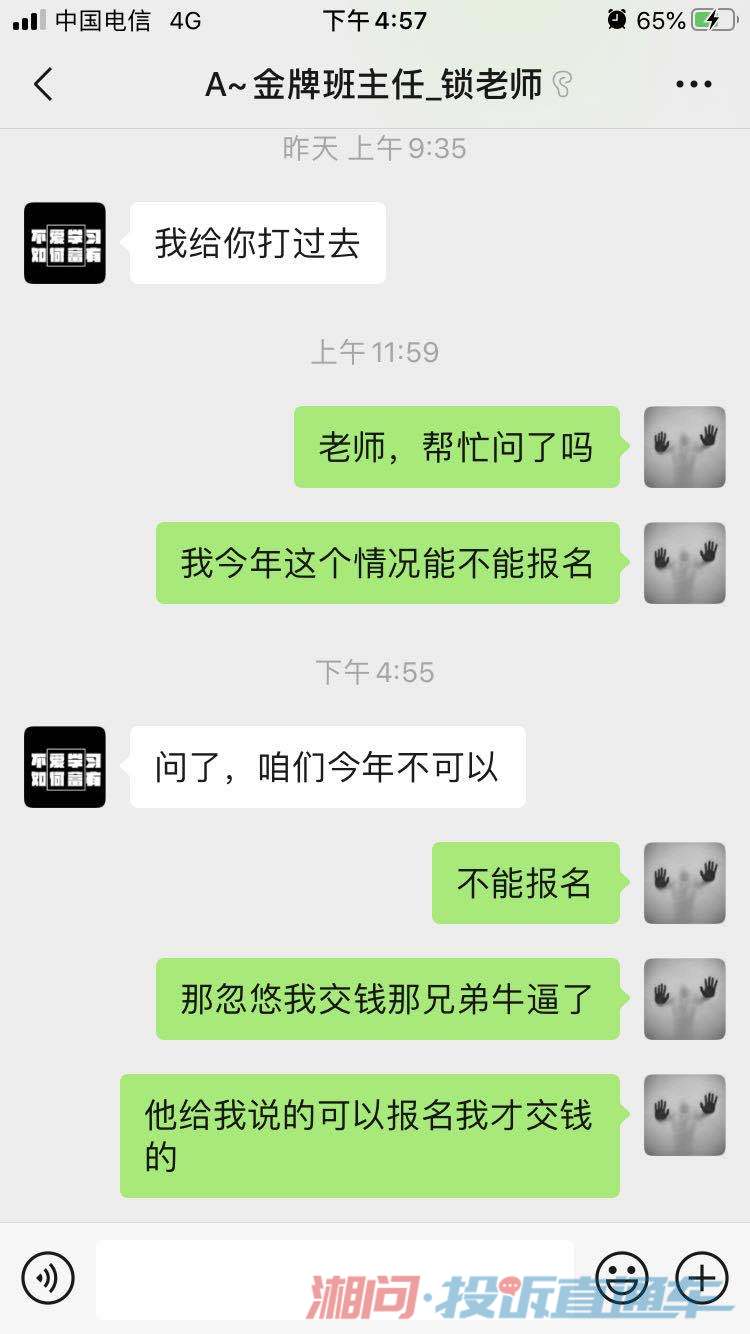The width and height of the screenshot is (750, 1334).
Task: Open teacher's avatar beside 我给你打过去
Action: (65, 243)
